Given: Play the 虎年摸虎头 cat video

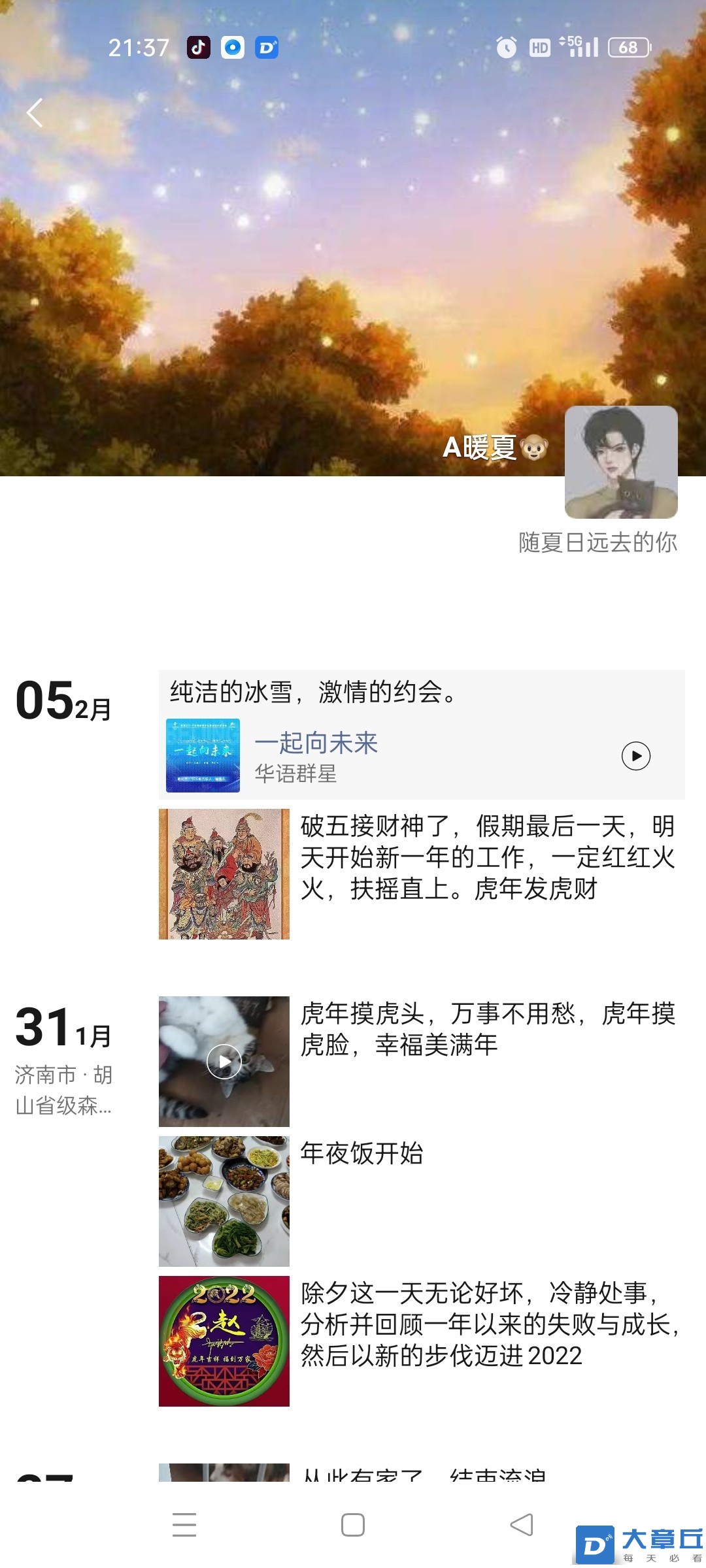Looking at the screenshot, I should click(224, 1061).
